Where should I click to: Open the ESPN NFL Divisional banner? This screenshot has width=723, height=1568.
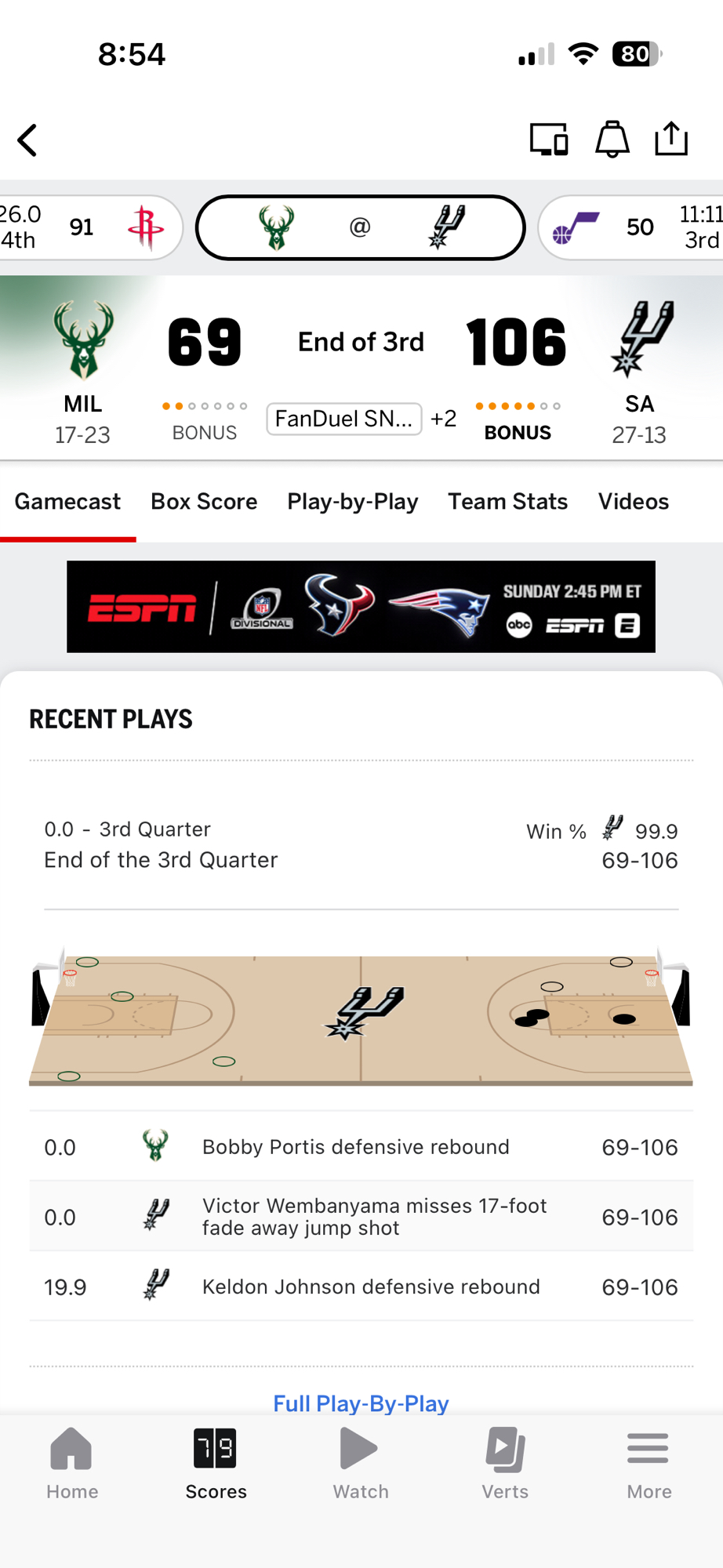(361, 607)
